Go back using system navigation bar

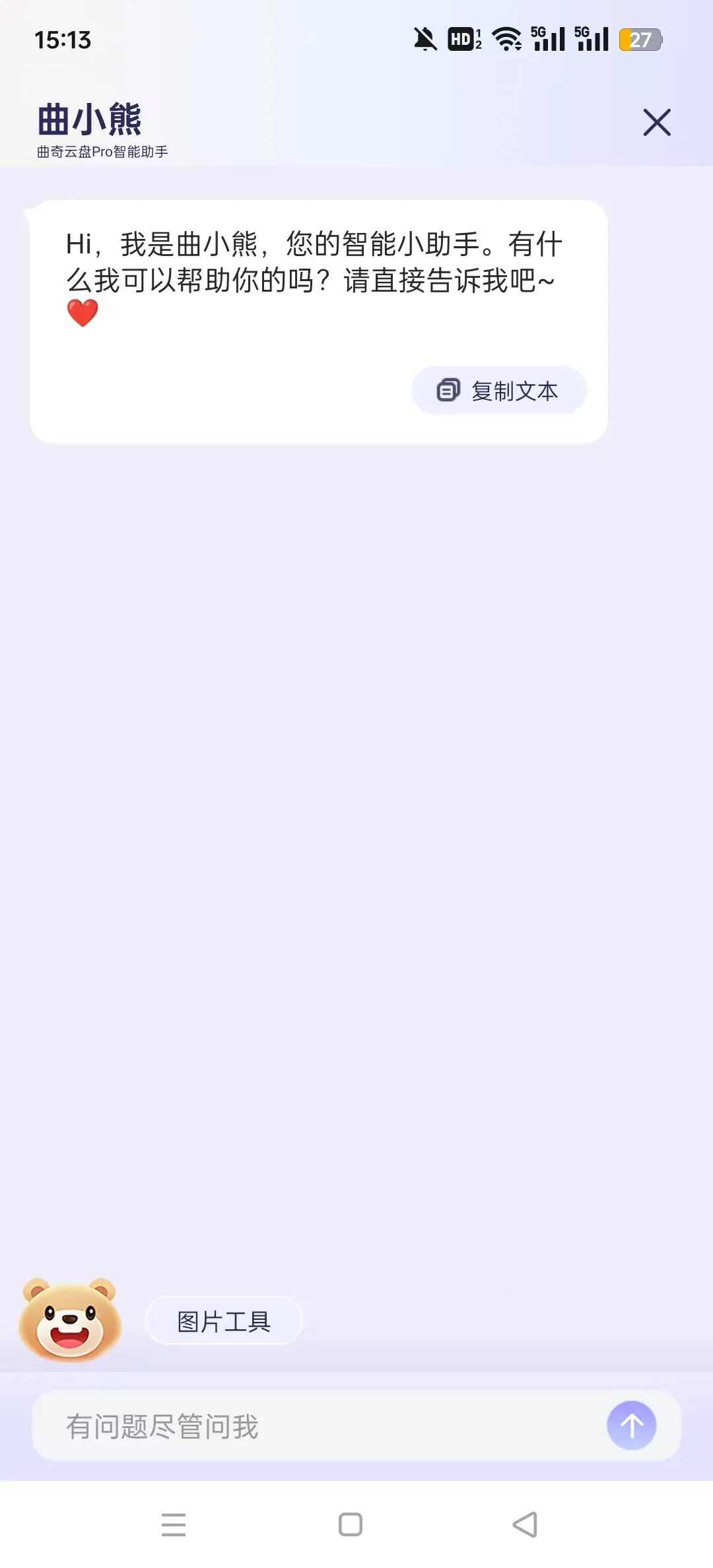[525, 1524]
